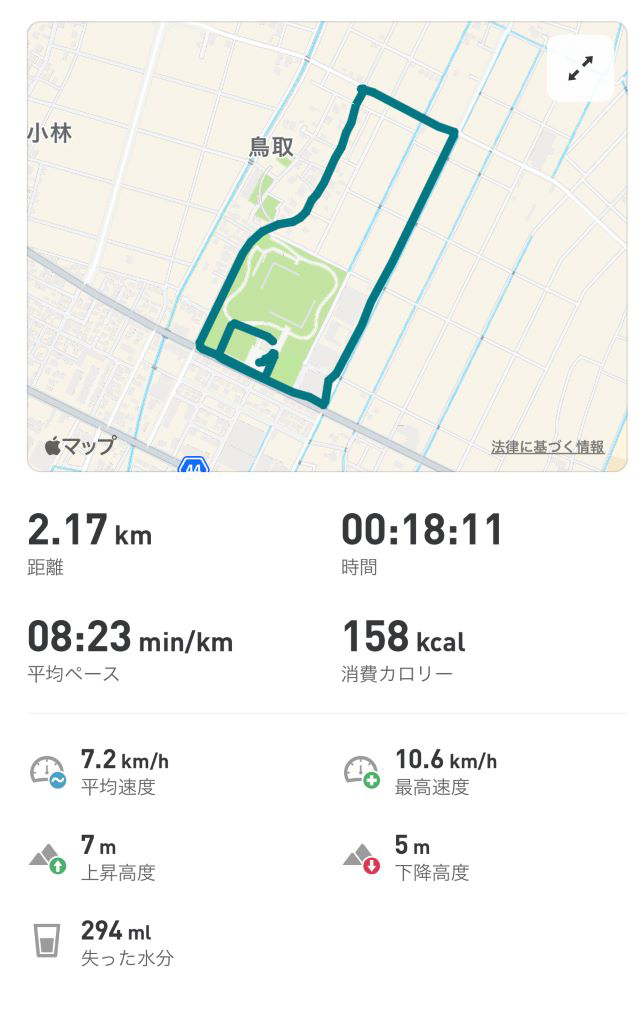Open the 法律に基づく情報 legal link
This screenshot has height=1019, width=640.
tap(547, 447)
